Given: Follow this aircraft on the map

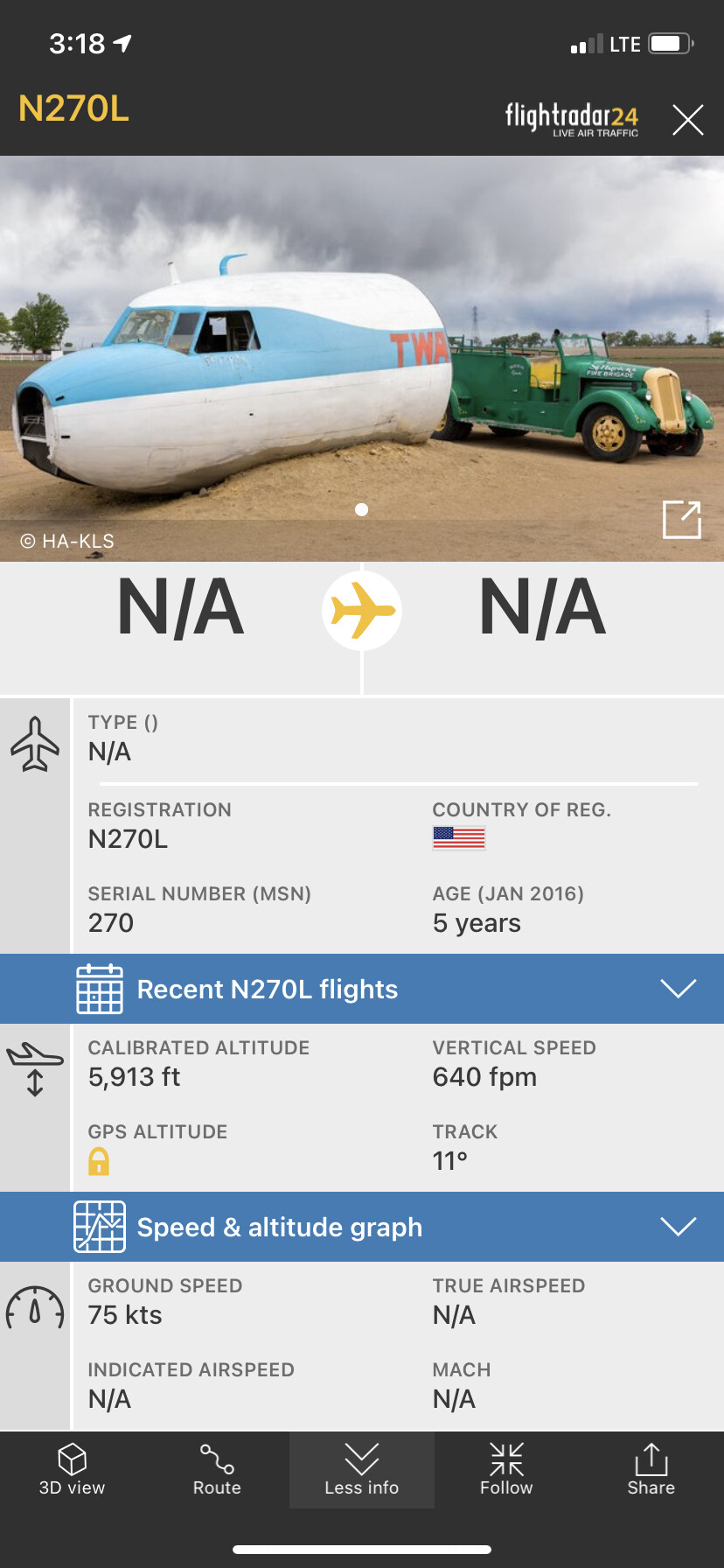Looking at the screenshot, I should [506, 1470].
